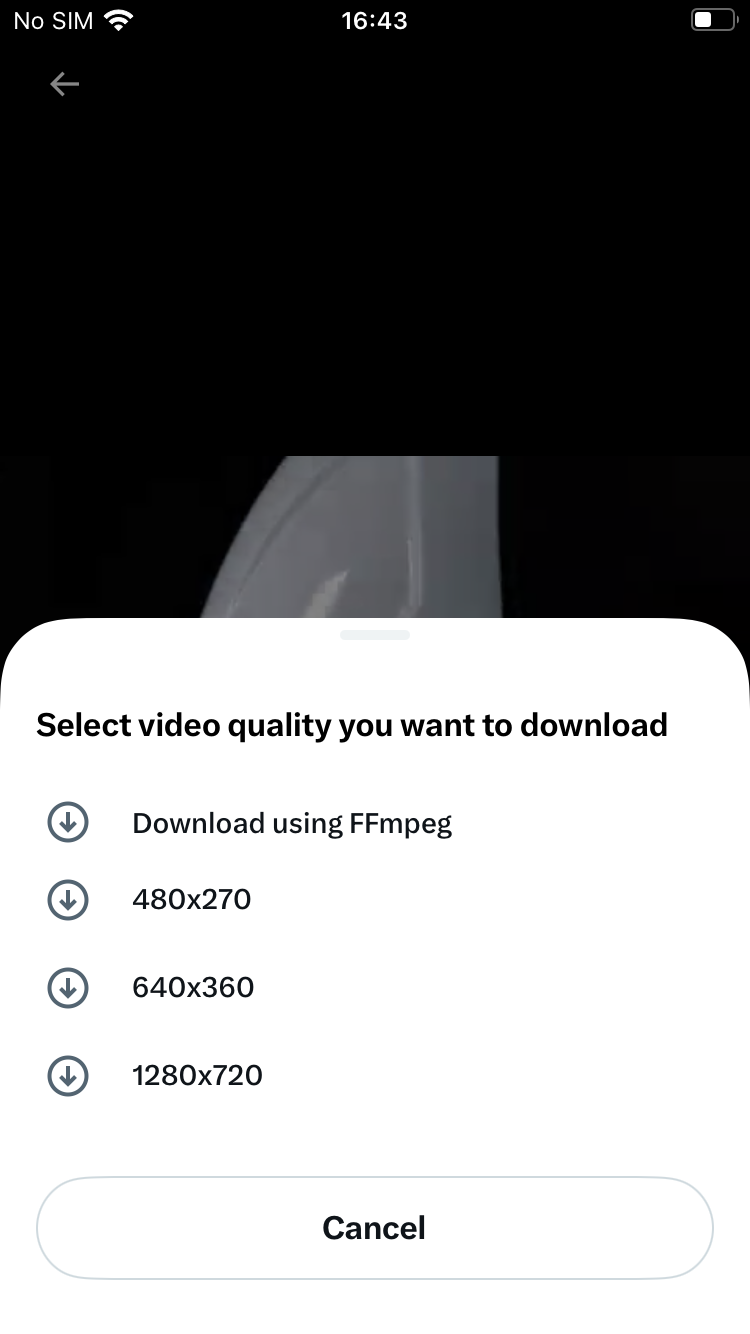Go back using the top arrow
The height and width of the screenshot is (1334, 750).
pos(65,84)
